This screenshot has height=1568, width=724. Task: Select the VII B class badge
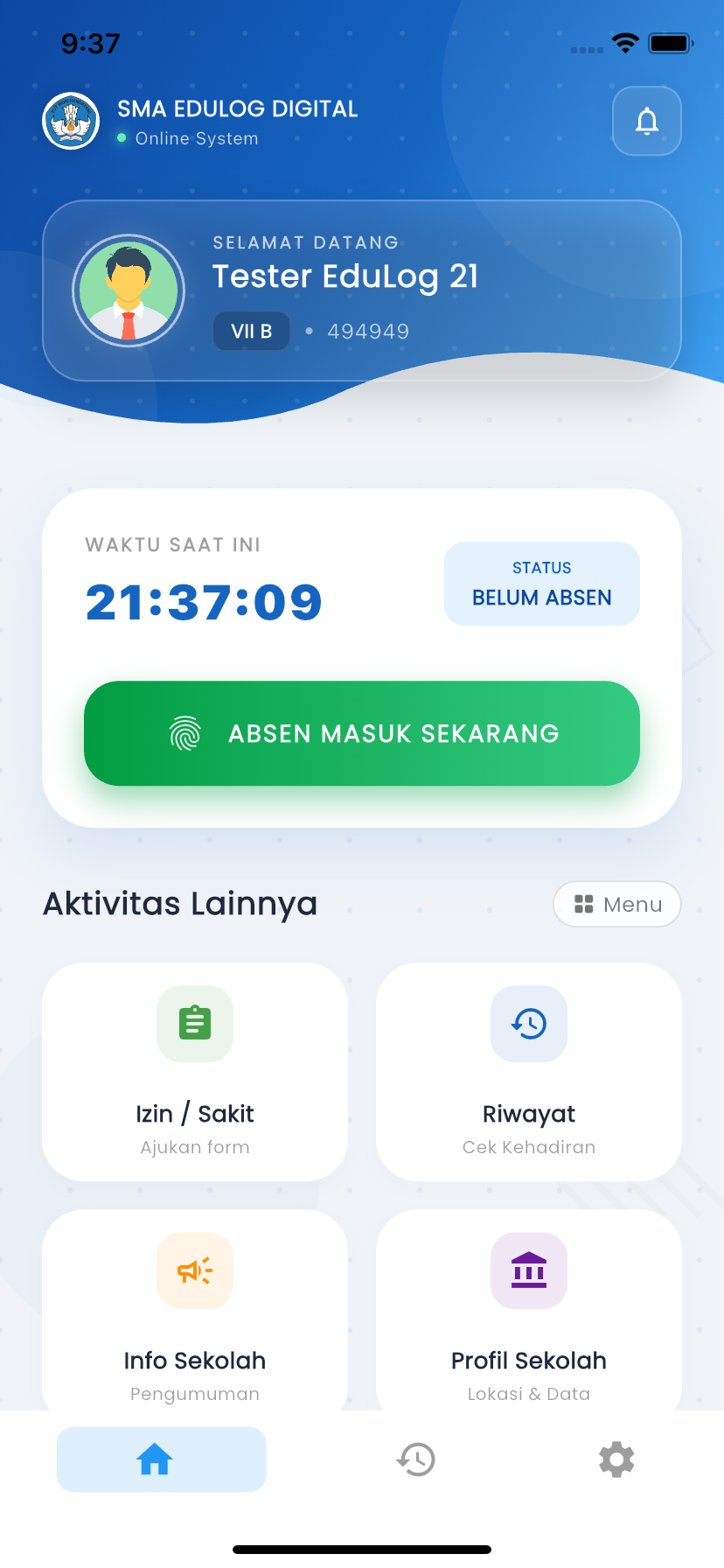pyautogui.click(x=251, y=331)
